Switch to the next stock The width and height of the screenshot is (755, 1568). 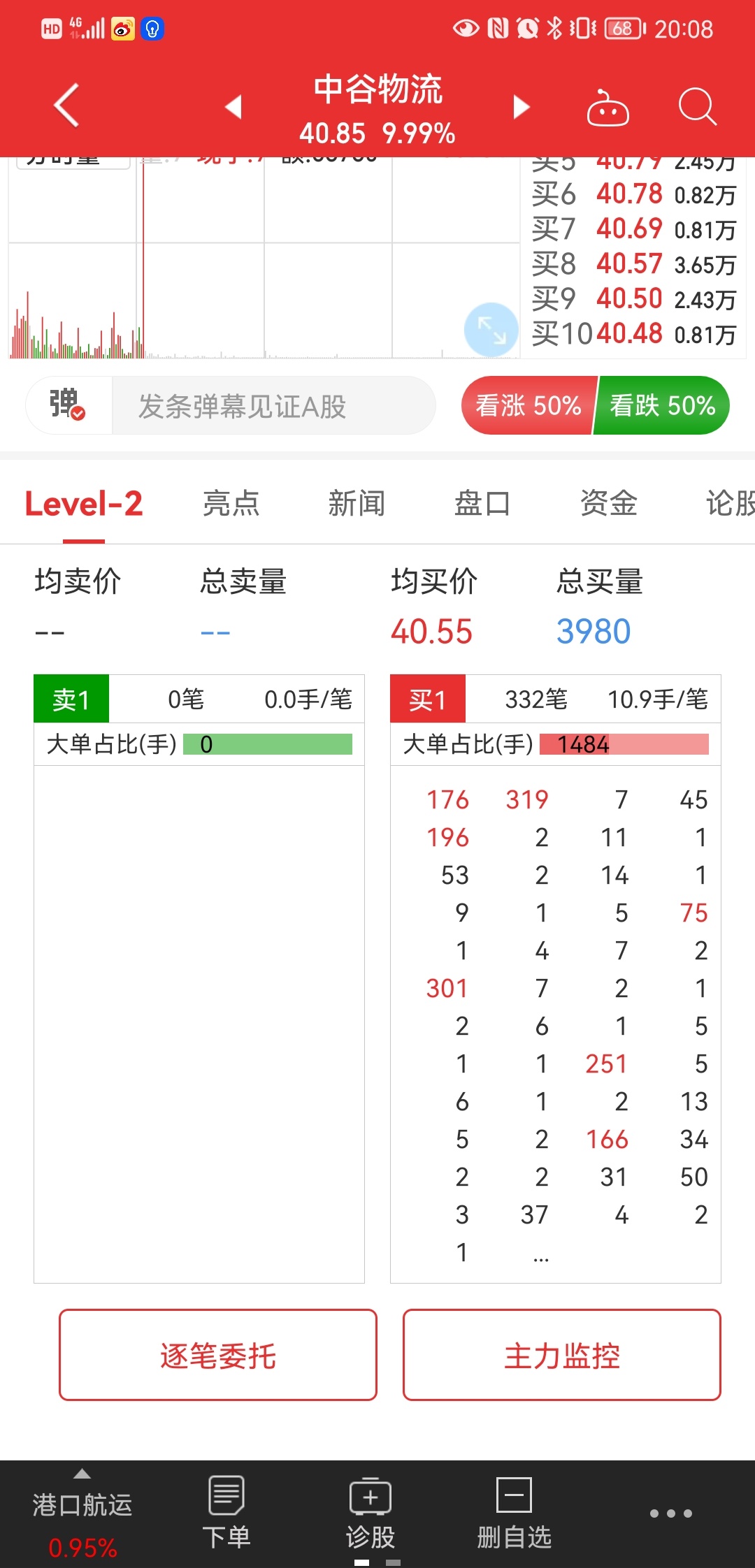click(x=522, y=107)
